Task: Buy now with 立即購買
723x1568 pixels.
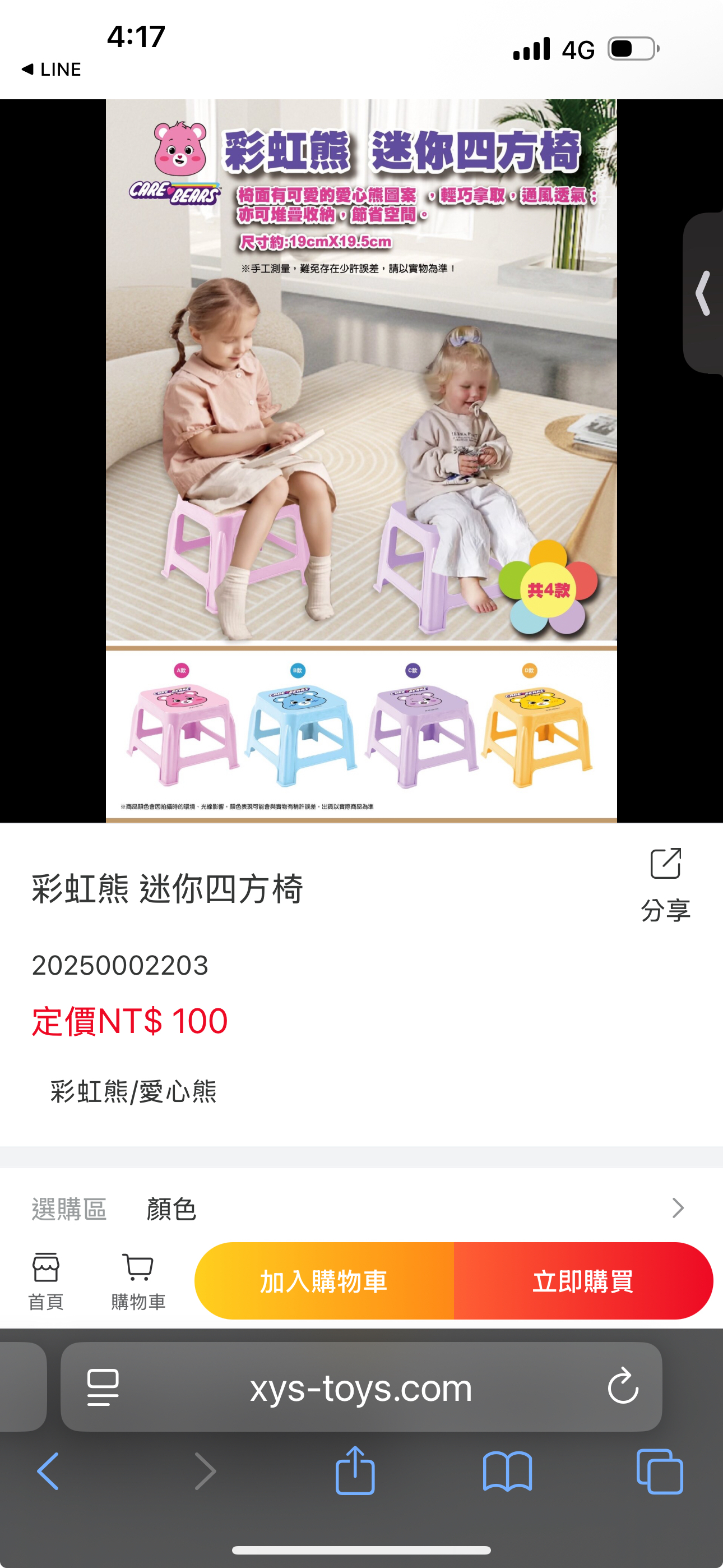Action: coord(583,1281)
